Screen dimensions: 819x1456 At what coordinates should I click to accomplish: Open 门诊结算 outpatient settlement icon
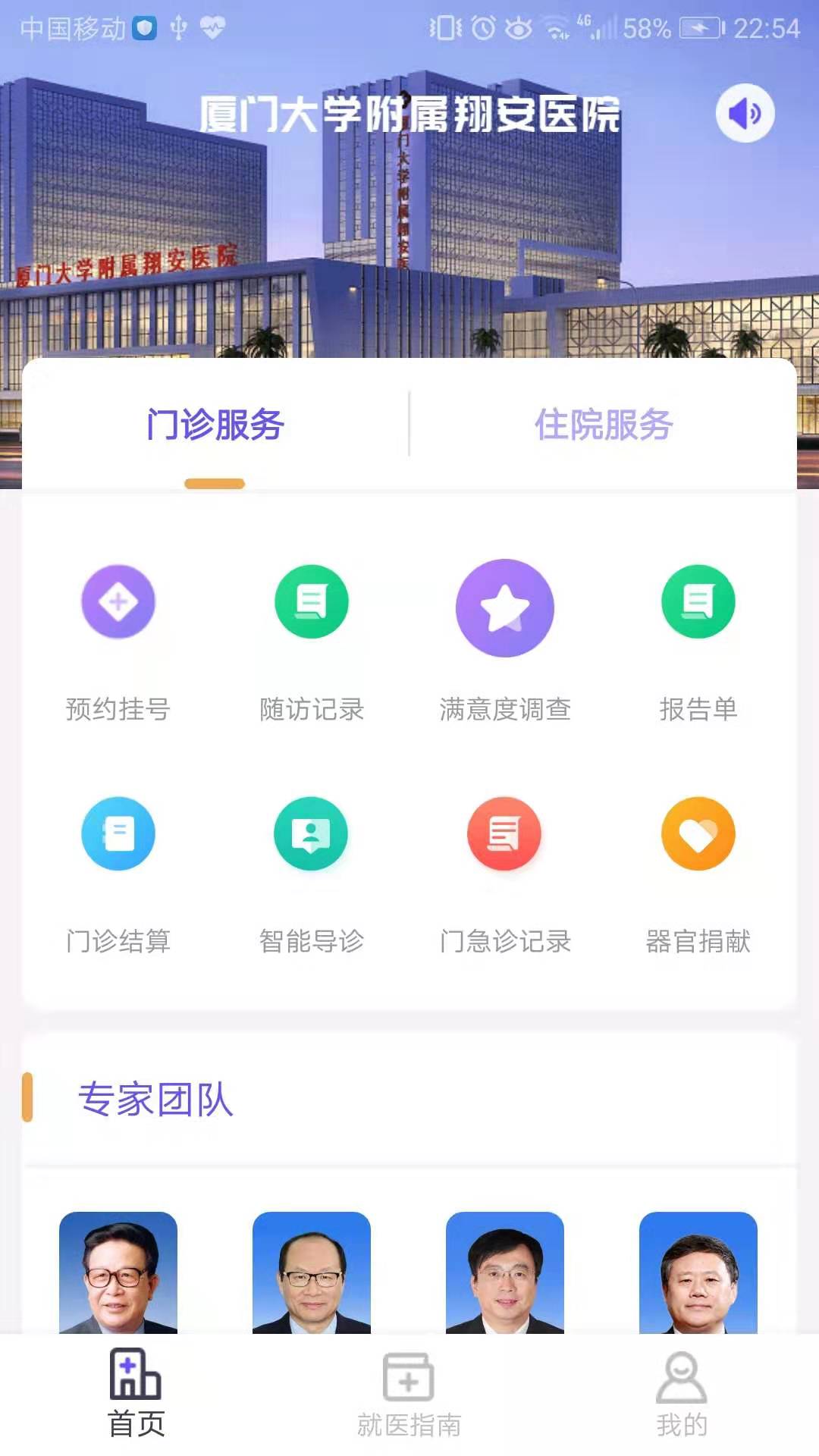click(118, 833)
